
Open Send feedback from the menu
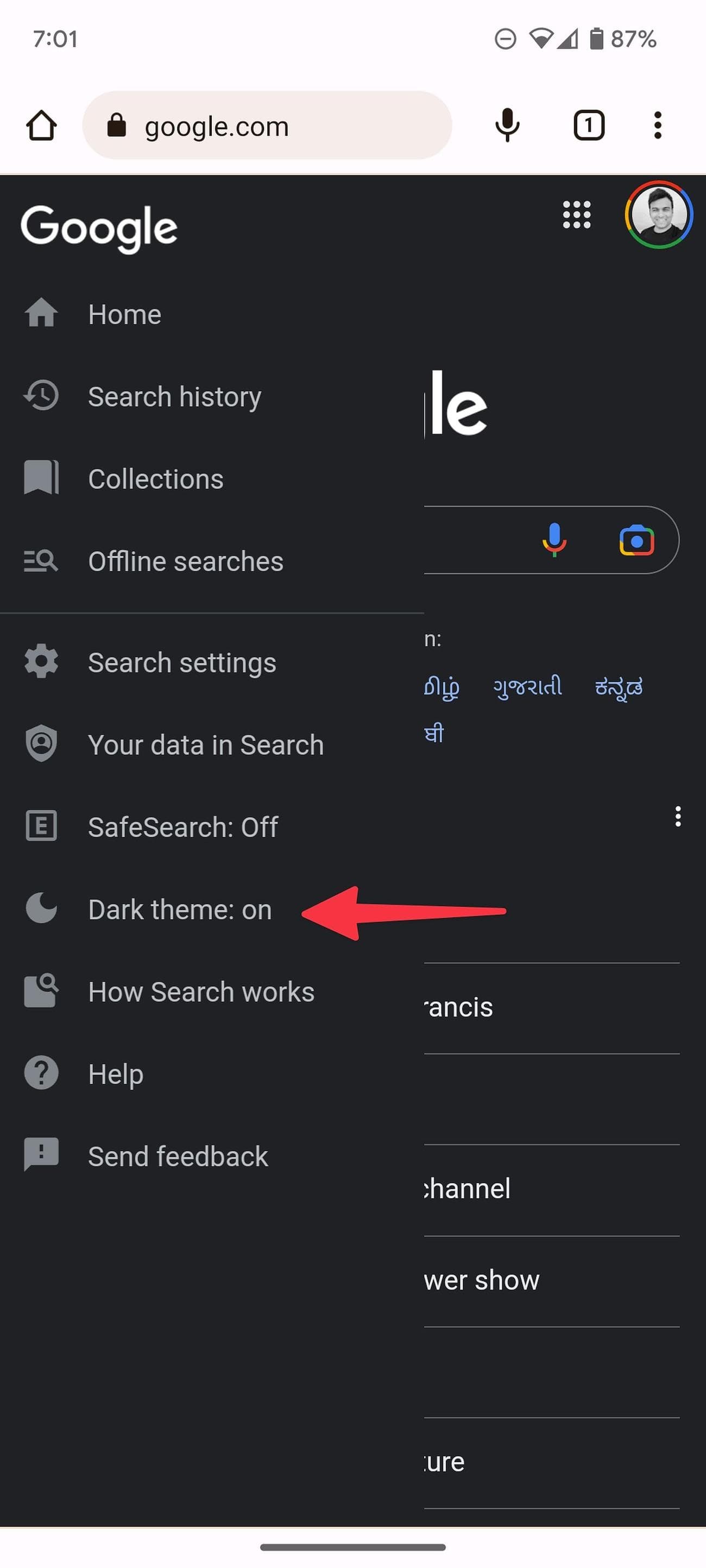[x=178, y=1156]
